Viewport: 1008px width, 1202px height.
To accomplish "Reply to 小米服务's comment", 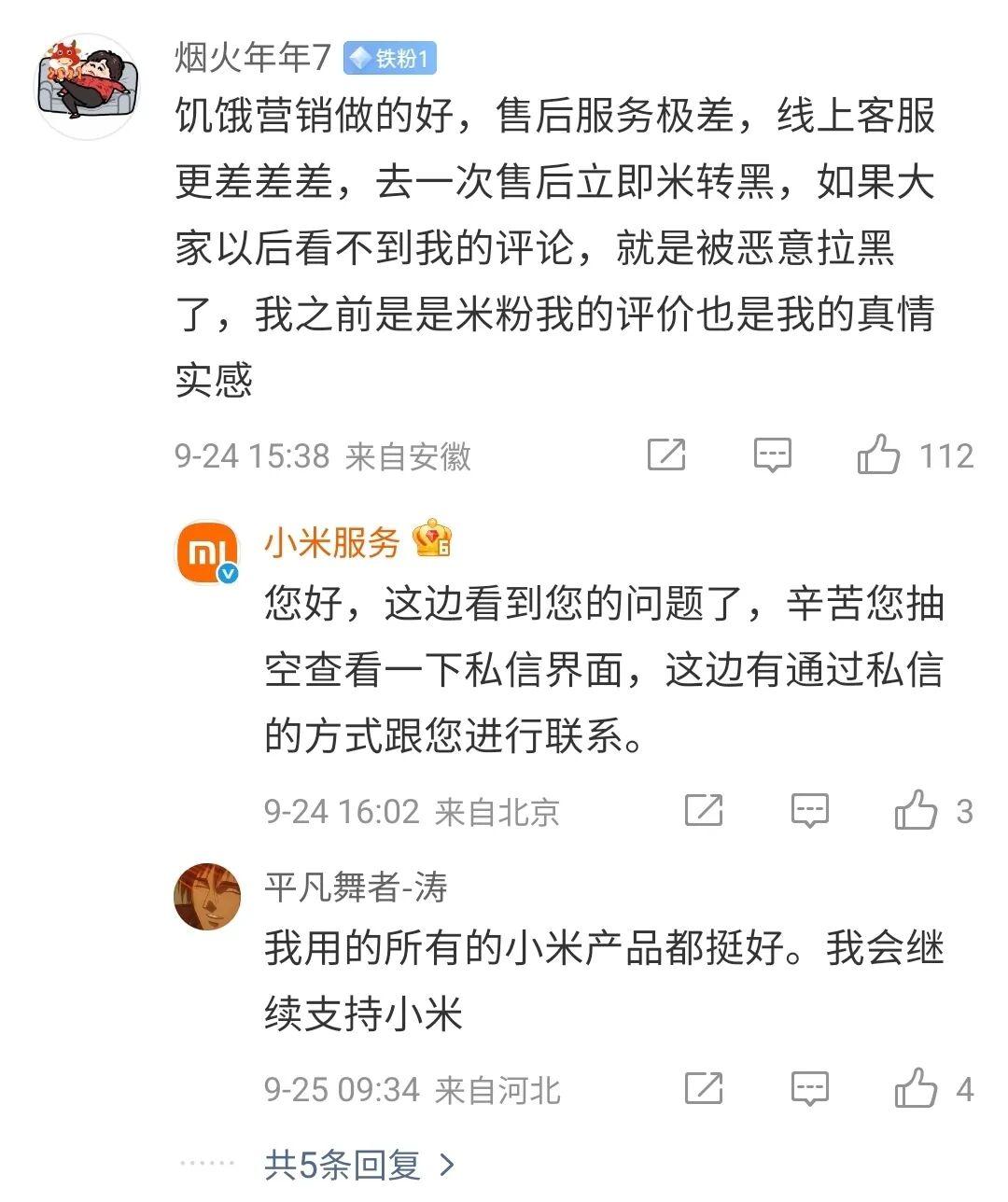I will (x=810, y=810).
